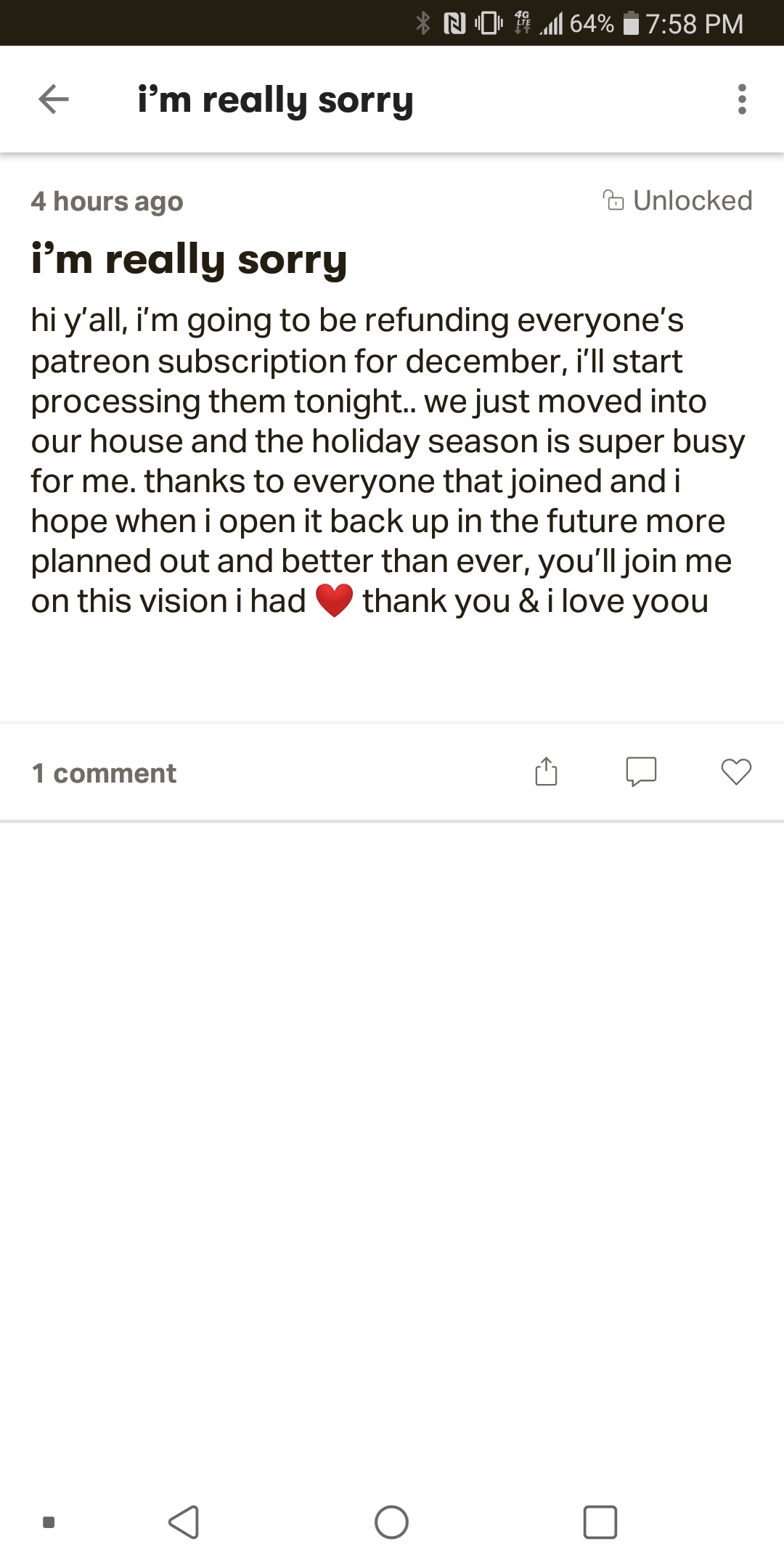The height and width of the screenshot is (1568, 784).
Task: View the 1 comment
Action: tap(104, 774)
